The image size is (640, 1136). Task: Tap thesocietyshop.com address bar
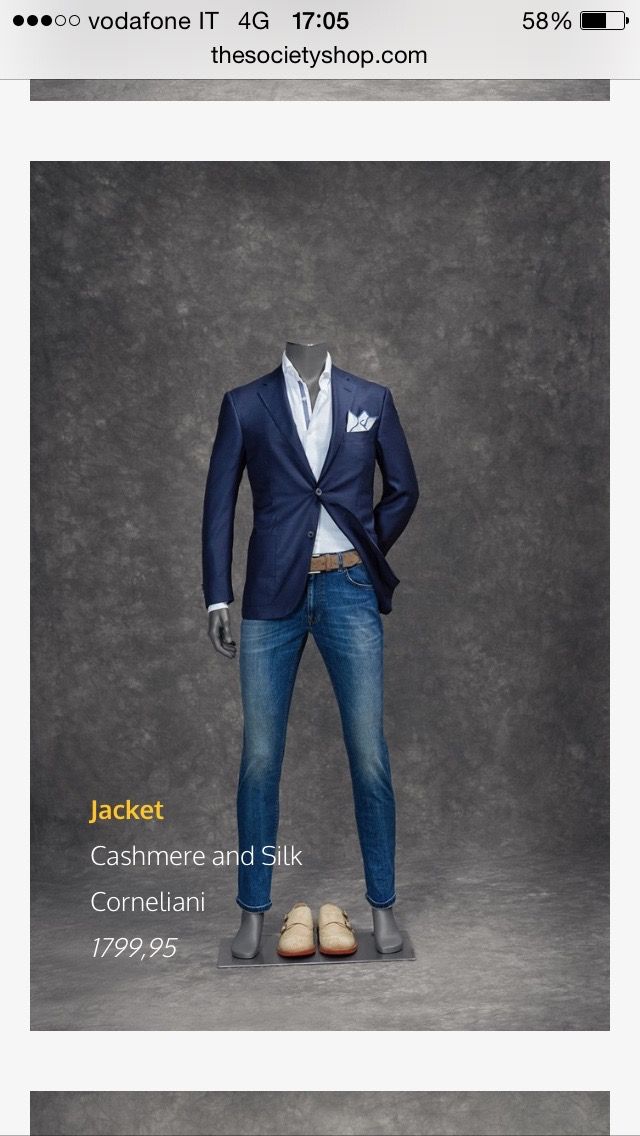[x=319, y=55]
